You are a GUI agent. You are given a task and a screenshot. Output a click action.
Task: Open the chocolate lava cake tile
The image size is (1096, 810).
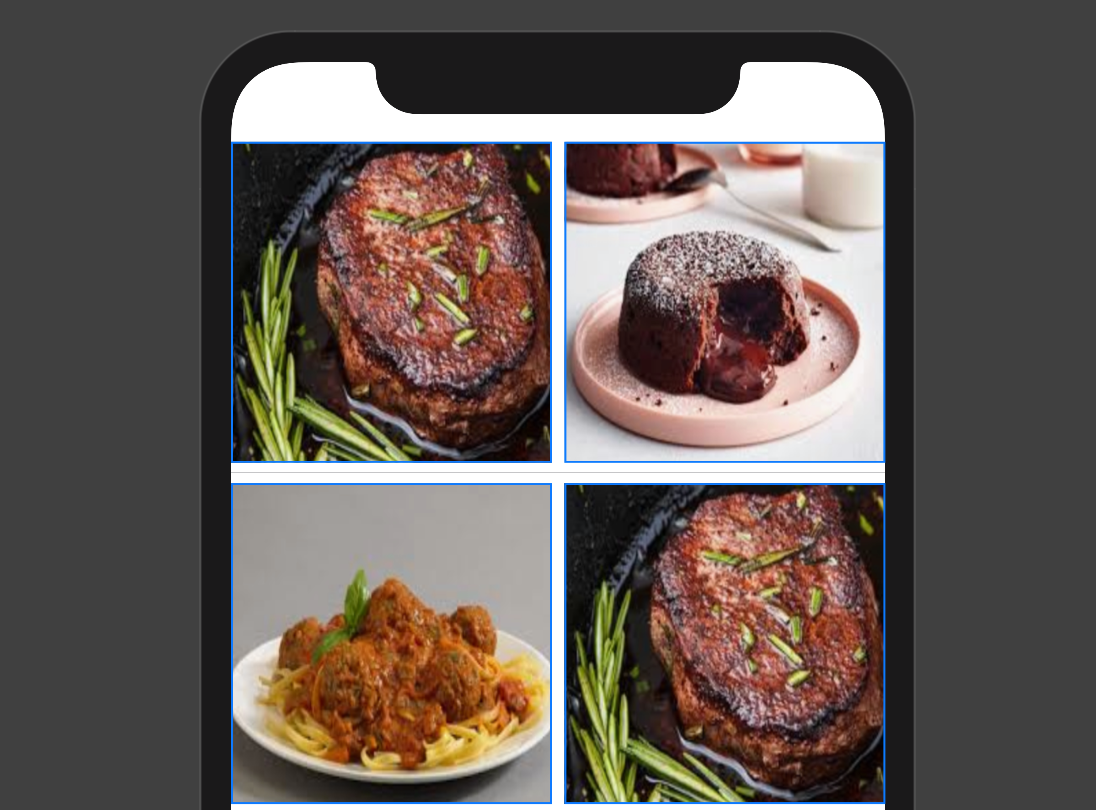(724, 302)
